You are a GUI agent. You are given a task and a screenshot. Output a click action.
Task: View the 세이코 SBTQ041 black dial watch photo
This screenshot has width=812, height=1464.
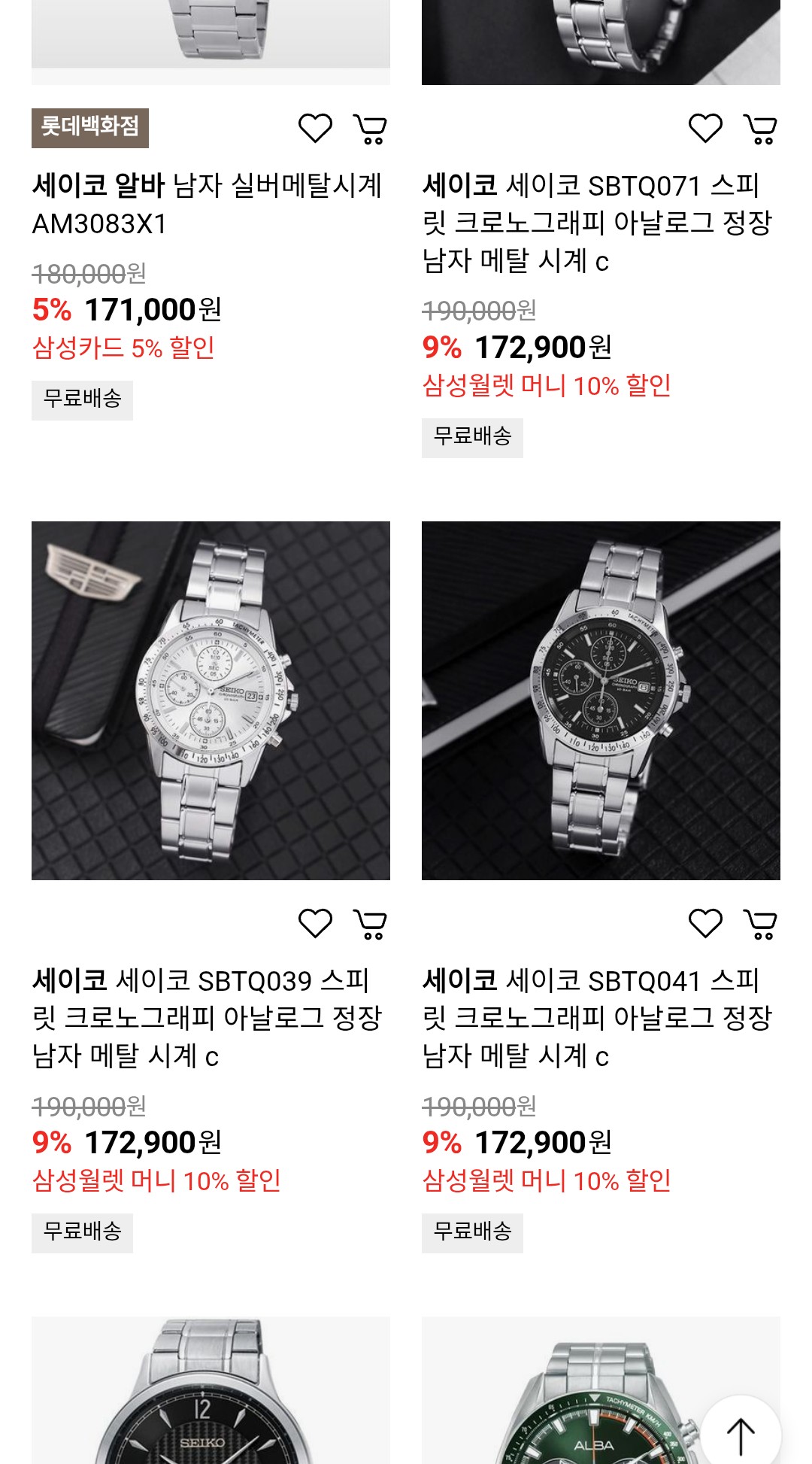point(601,700)
